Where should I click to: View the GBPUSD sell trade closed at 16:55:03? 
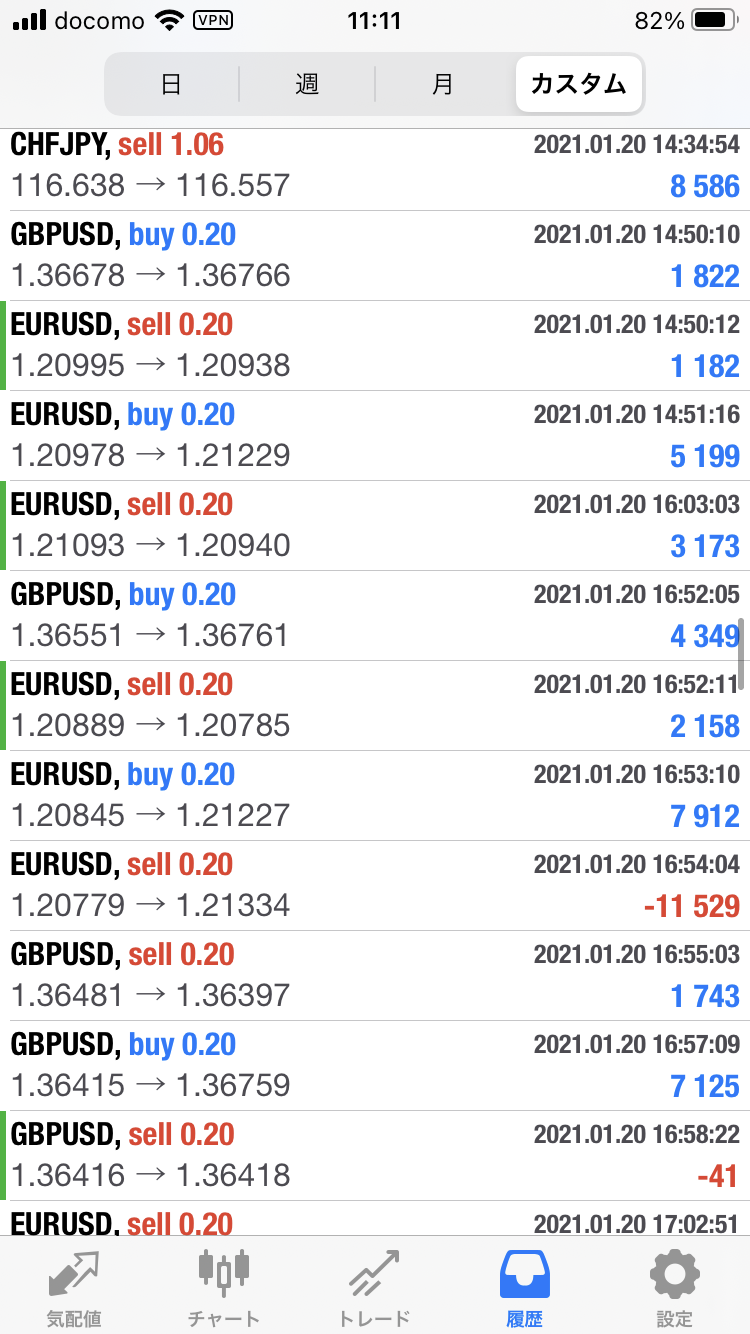click(x=375, y=976)
